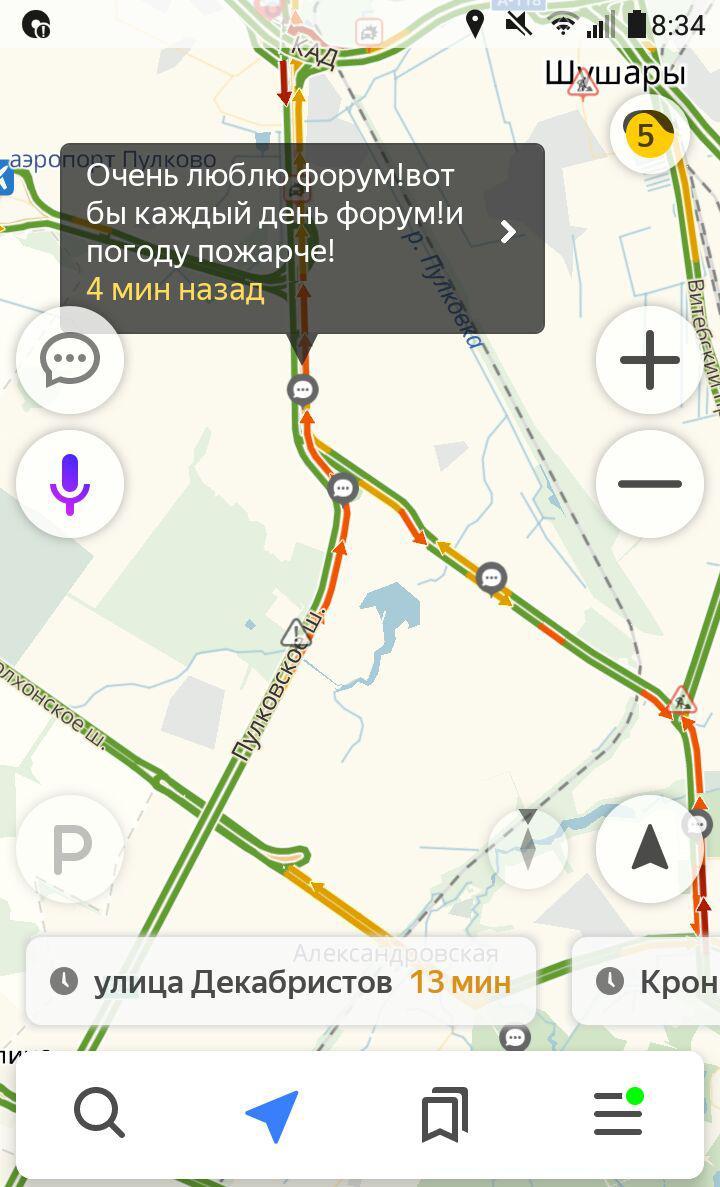The image size is (720, 1187).
Task: Show parking layer on the map
Action: tap(70, 849)
